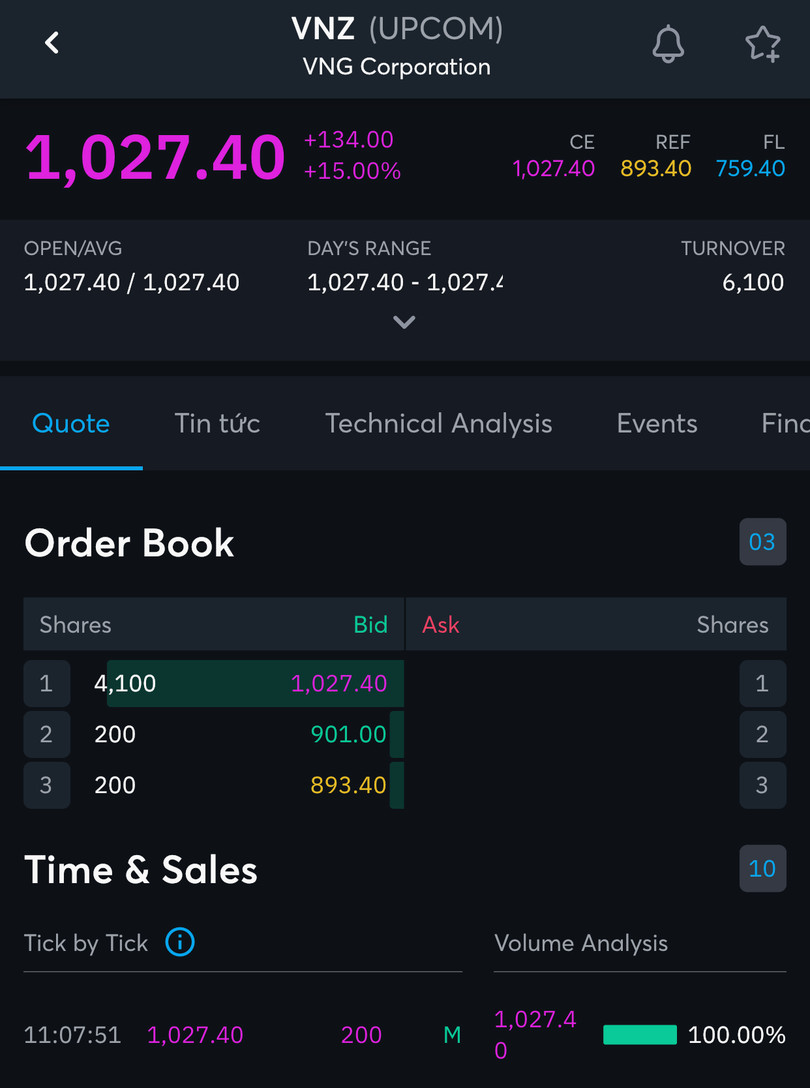Switch to the Events tab
Screen dimensions: 810x1088
pyautogui.click(x=657, y=423)
